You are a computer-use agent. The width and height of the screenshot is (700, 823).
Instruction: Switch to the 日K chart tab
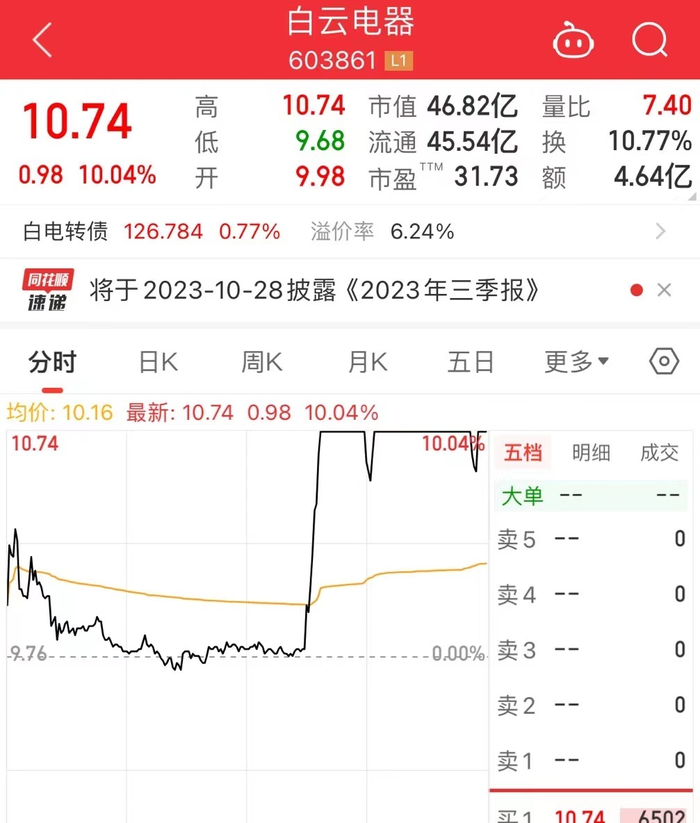coord(158,362)
